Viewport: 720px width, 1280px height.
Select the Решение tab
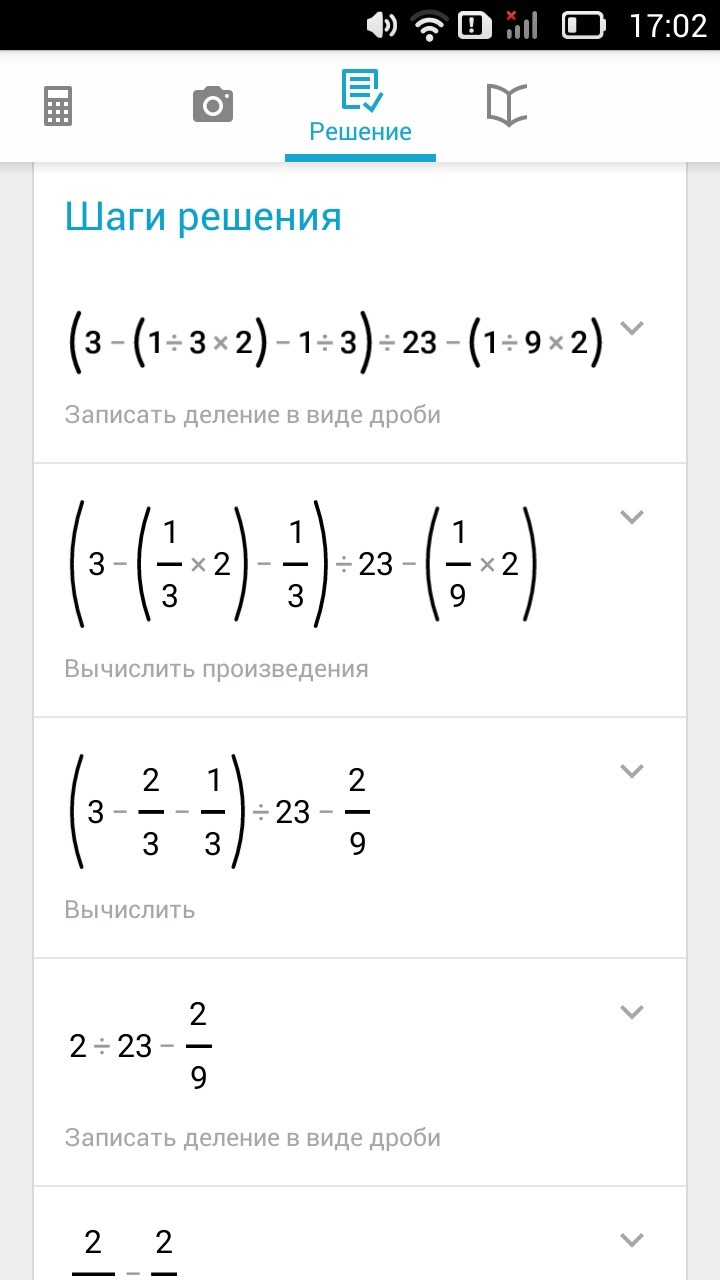pos(360,106)
